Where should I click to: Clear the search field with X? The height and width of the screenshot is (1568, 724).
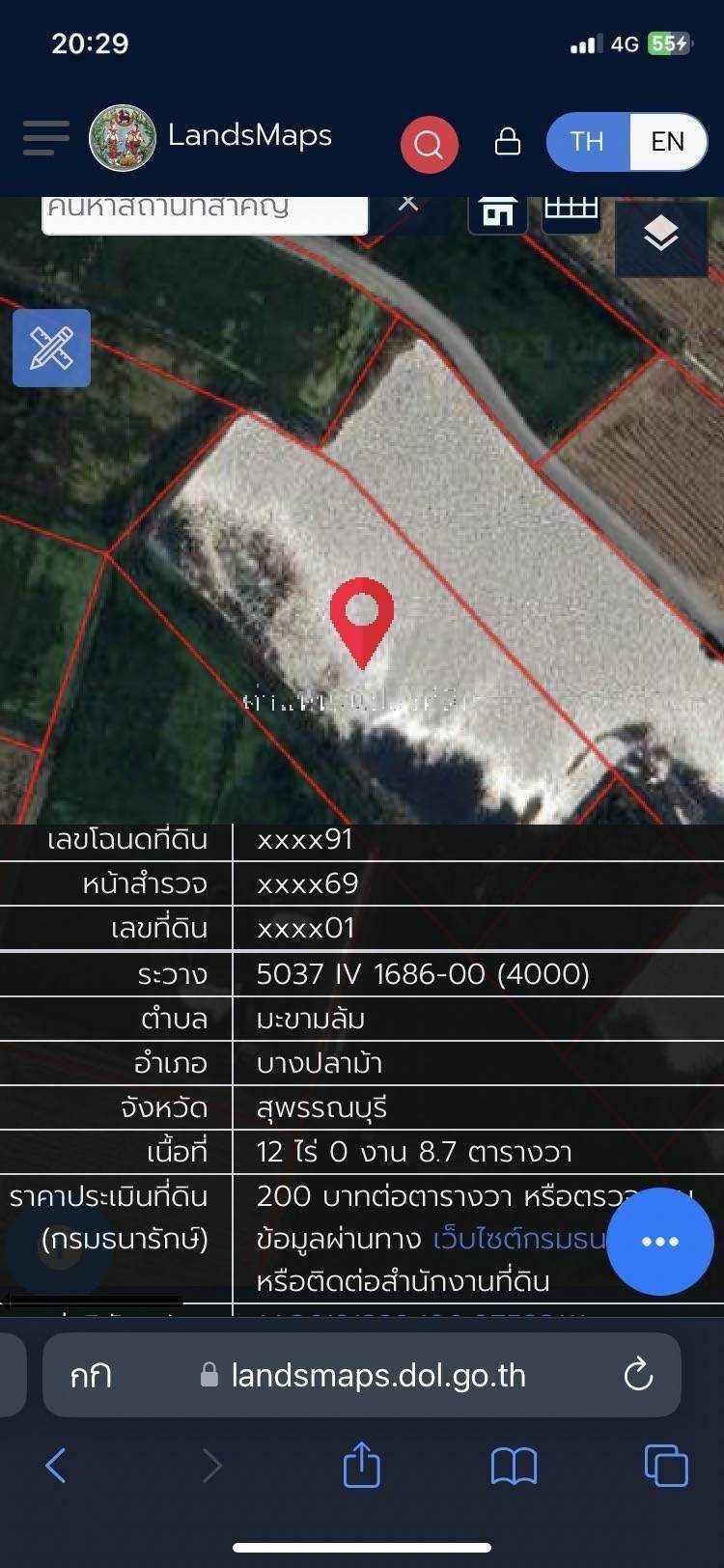click(x=408, y=205)
